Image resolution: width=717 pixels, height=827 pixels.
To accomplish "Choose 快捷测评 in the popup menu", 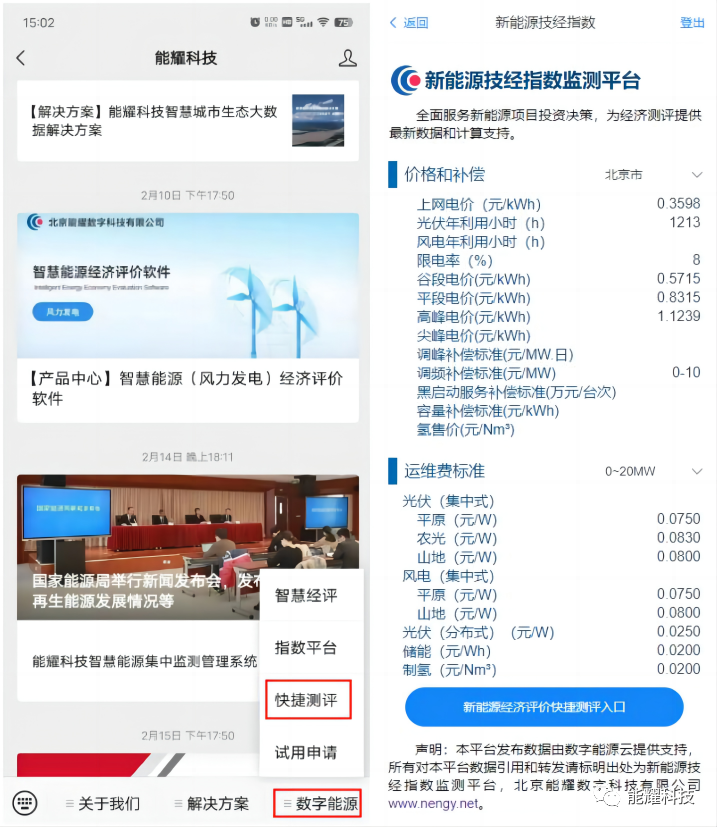I will tap(306, 701).
